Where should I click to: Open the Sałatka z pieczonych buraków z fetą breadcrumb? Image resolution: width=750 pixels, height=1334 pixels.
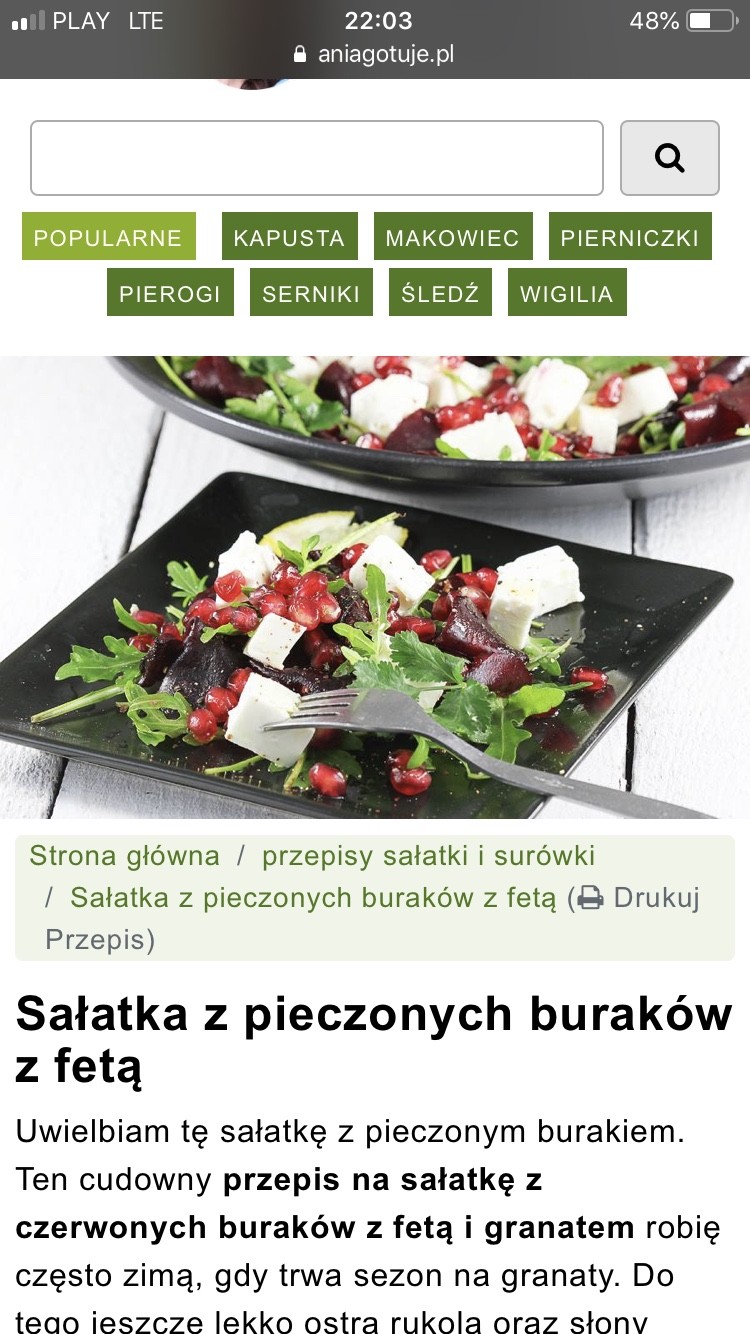tap(312, 898)
